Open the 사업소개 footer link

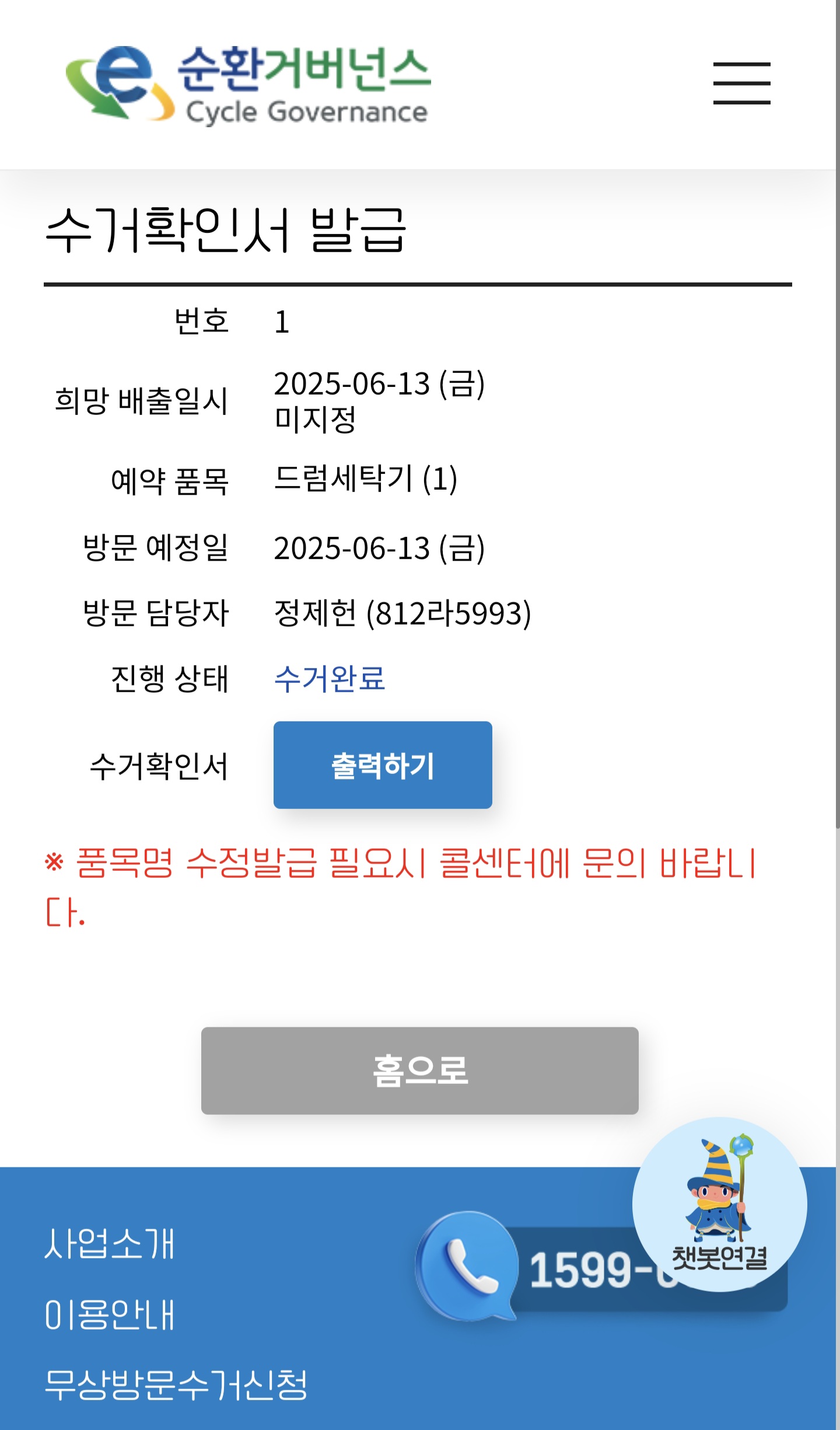[110, 1244]
